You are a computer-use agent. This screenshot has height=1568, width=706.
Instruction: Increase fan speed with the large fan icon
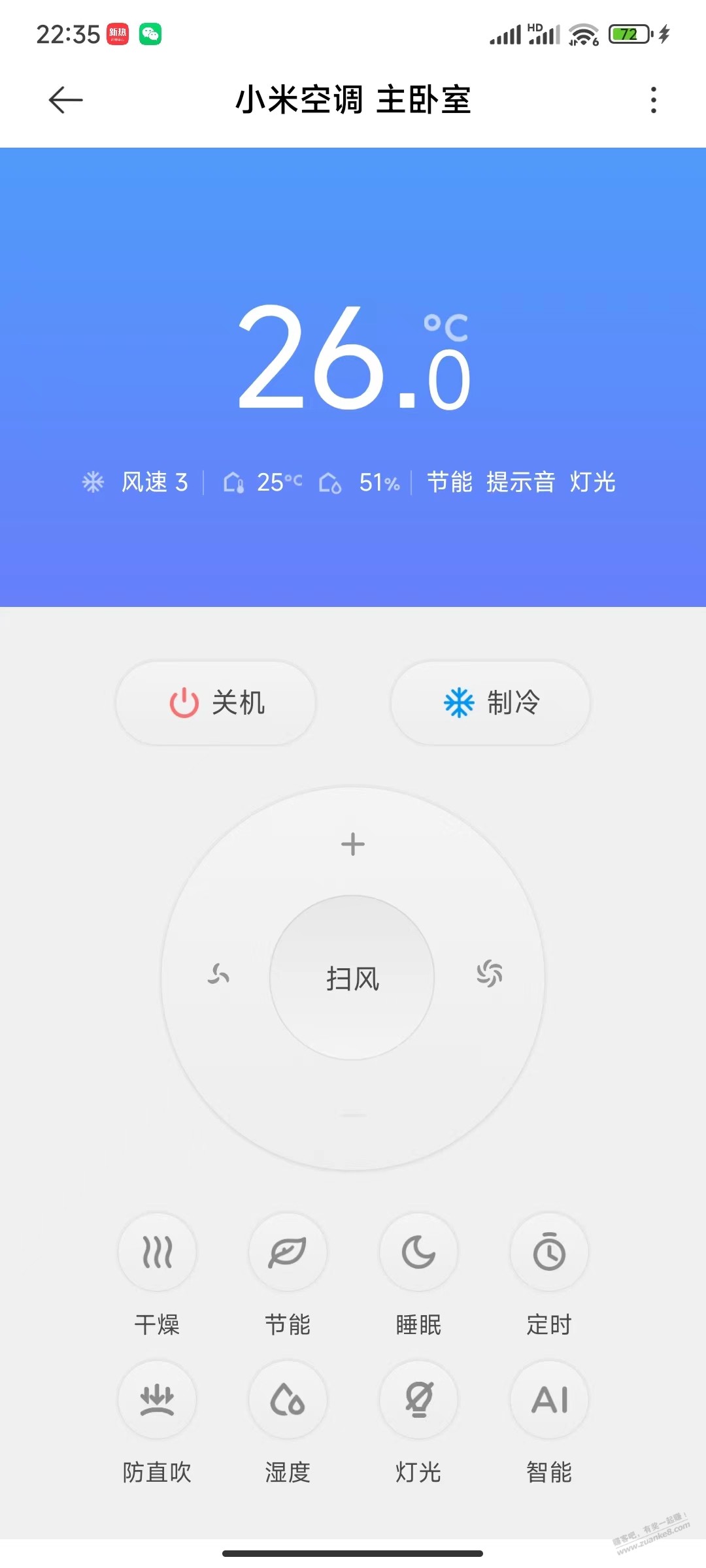tap(489, 973)
